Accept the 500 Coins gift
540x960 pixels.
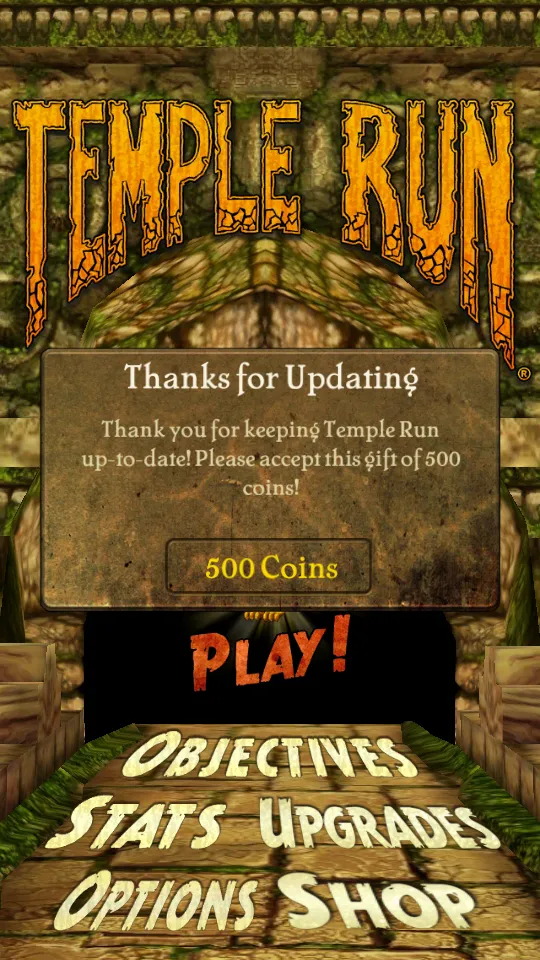click(x=269, y=567)
